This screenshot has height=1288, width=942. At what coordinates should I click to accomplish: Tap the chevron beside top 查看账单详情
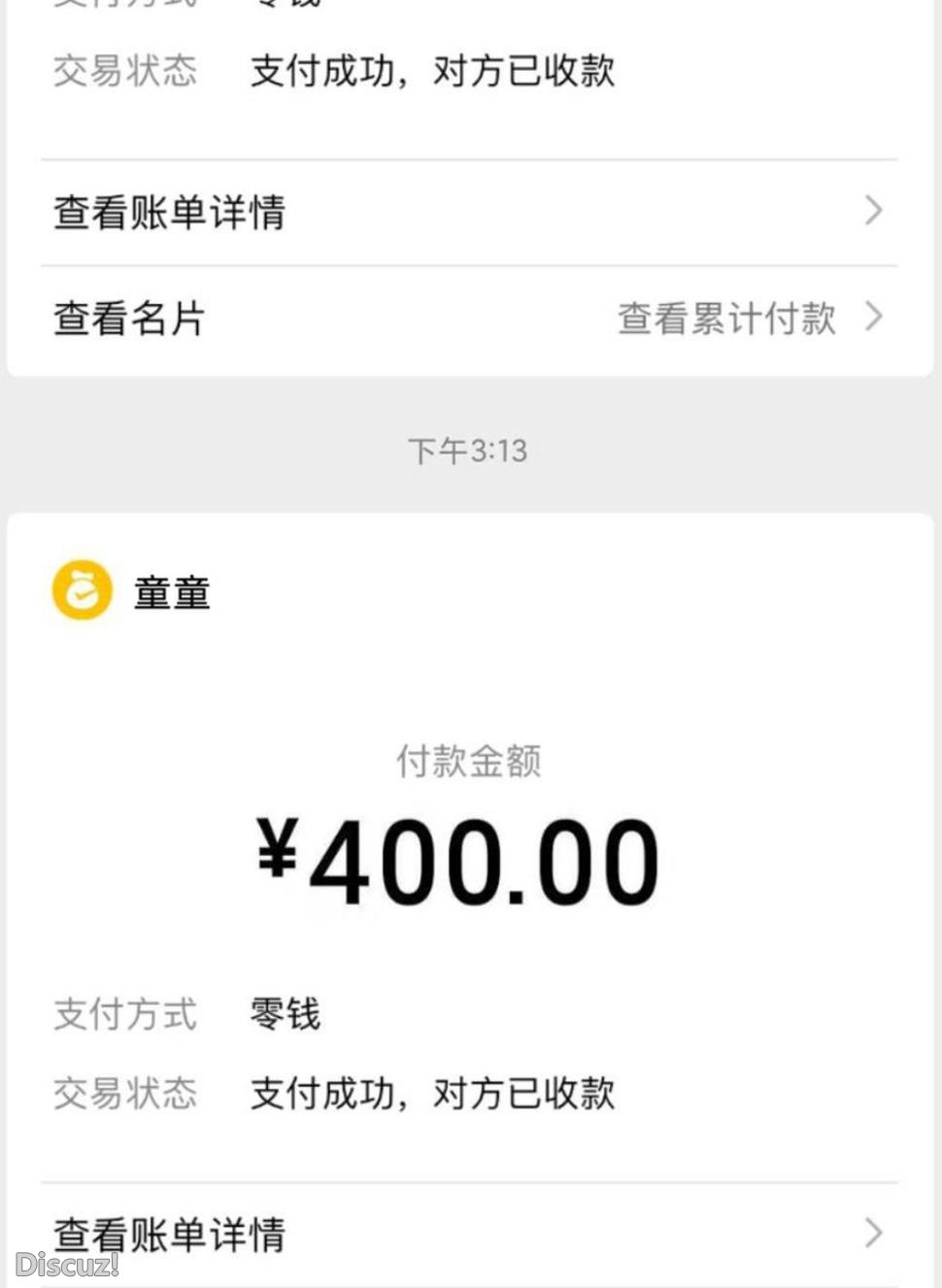coord(875,211)
